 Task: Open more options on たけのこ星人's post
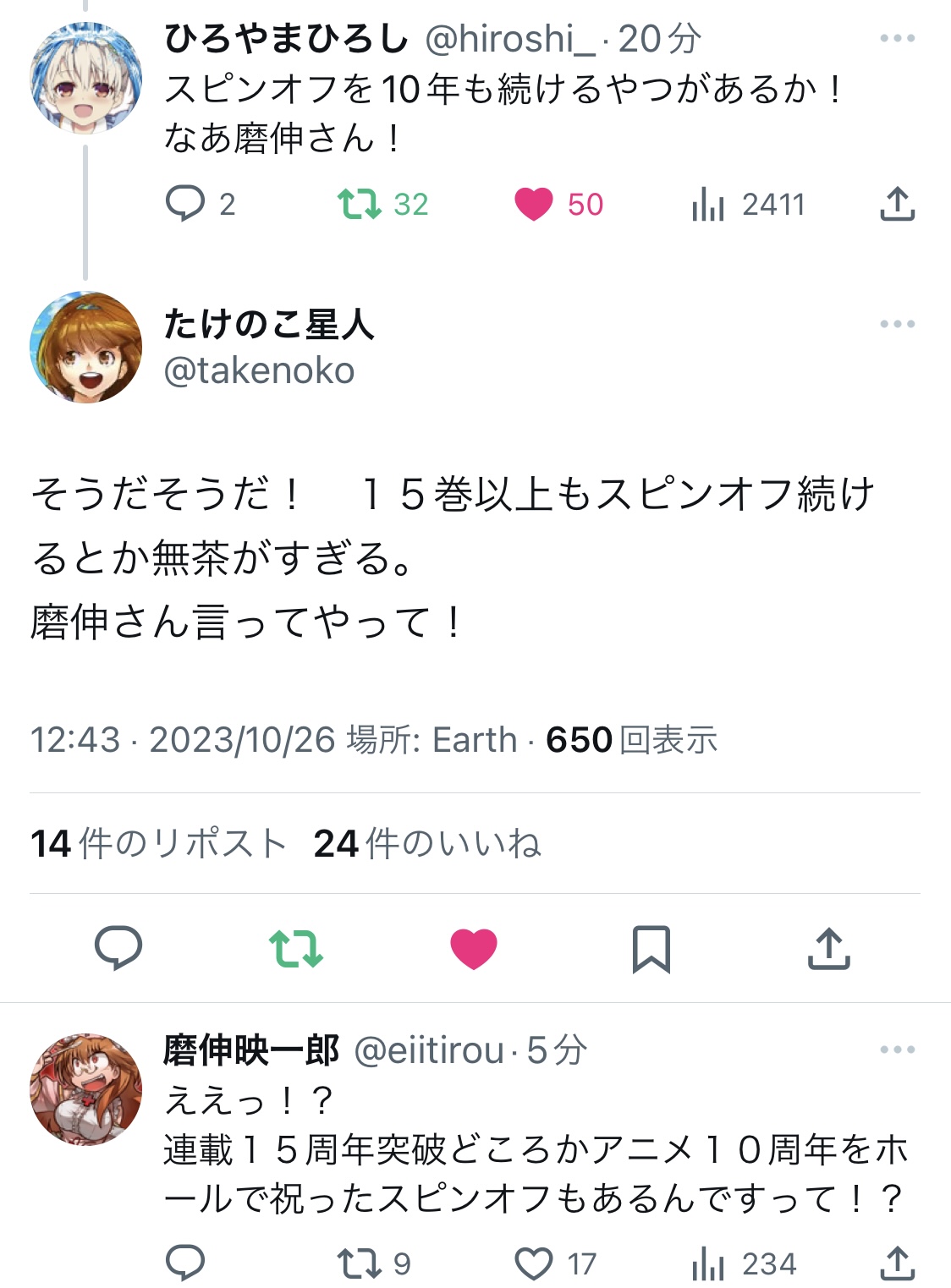897,324
